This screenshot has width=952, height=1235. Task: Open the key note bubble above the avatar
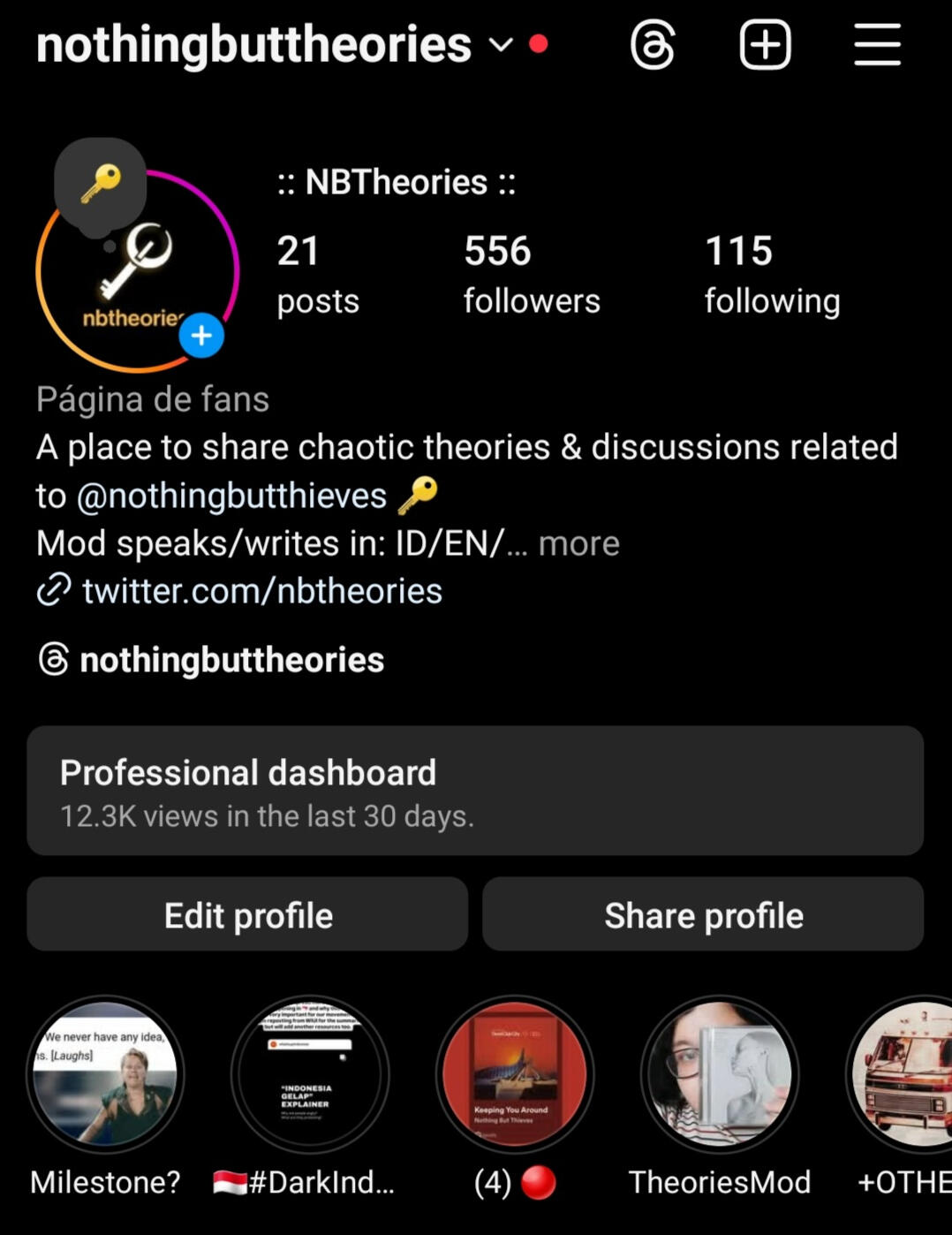coord(101,181)
